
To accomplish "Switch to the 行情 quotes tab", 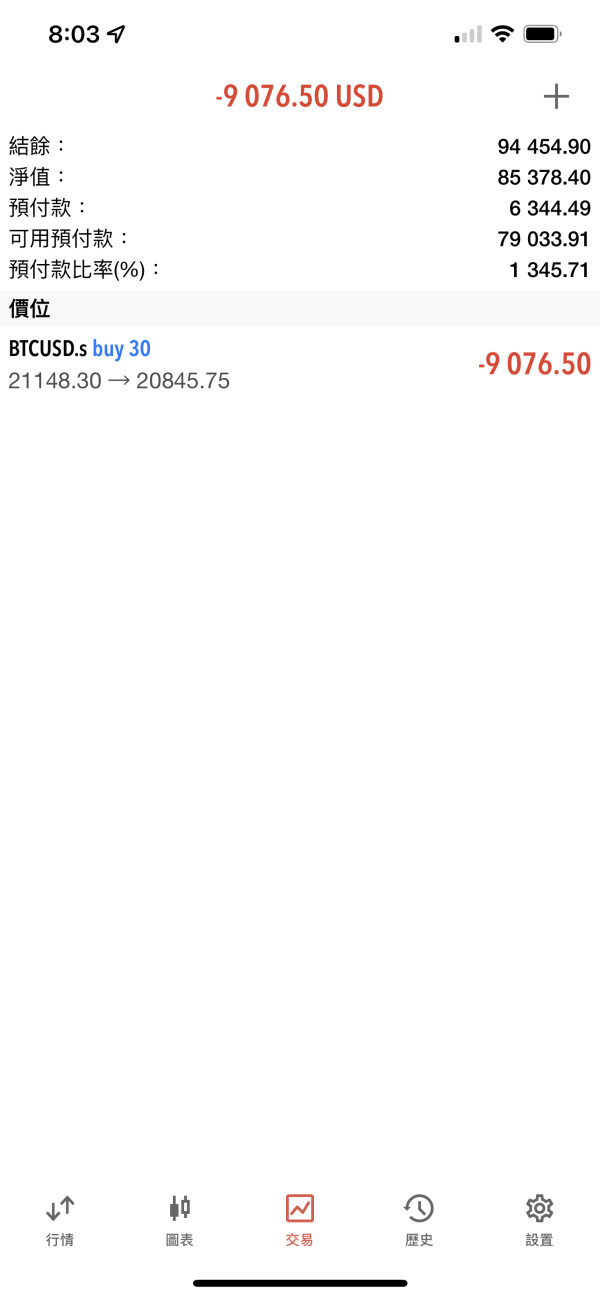I will [x=60, y=1220].
